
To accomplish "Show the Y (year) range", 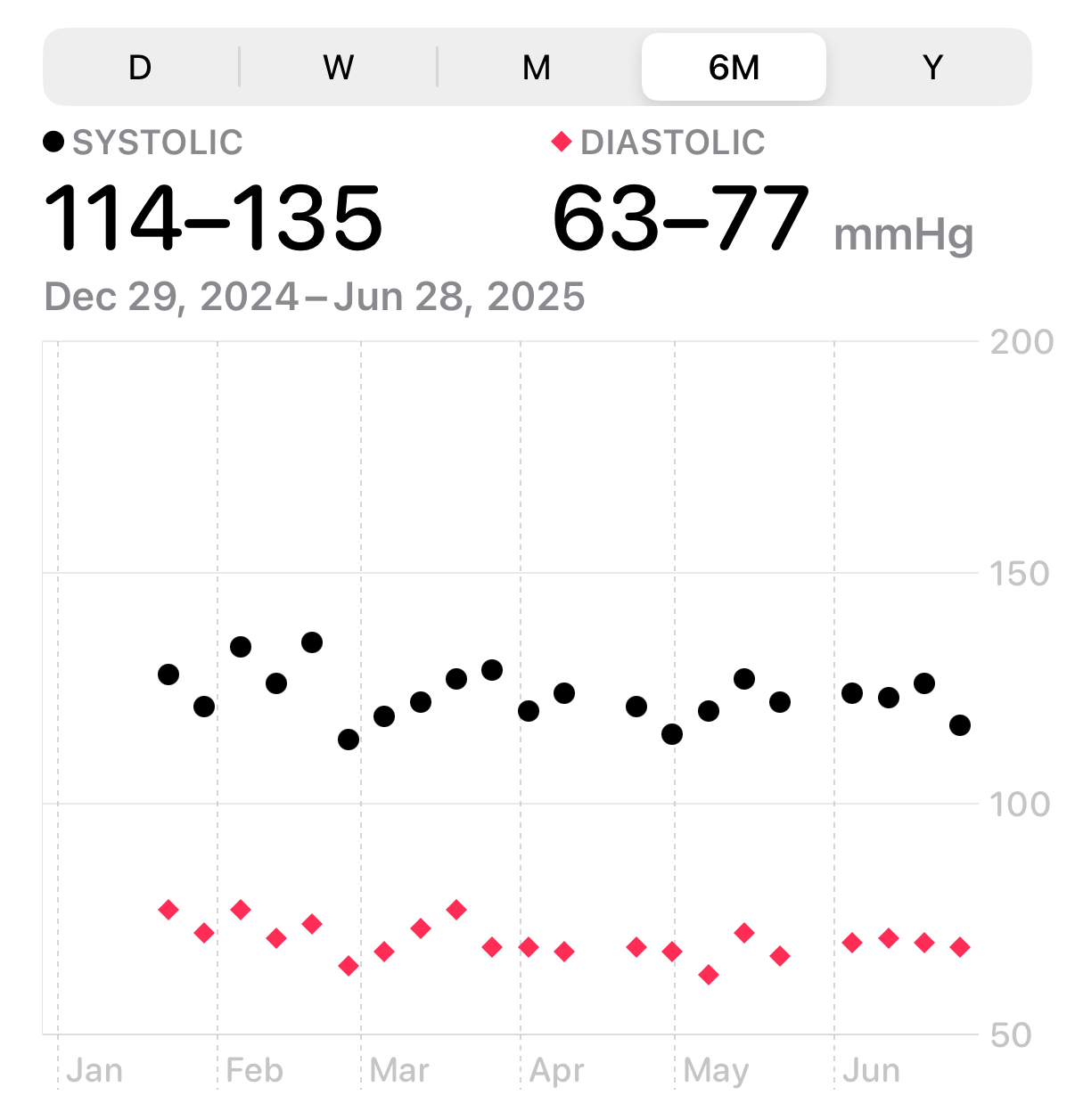I will pos(932,68).
